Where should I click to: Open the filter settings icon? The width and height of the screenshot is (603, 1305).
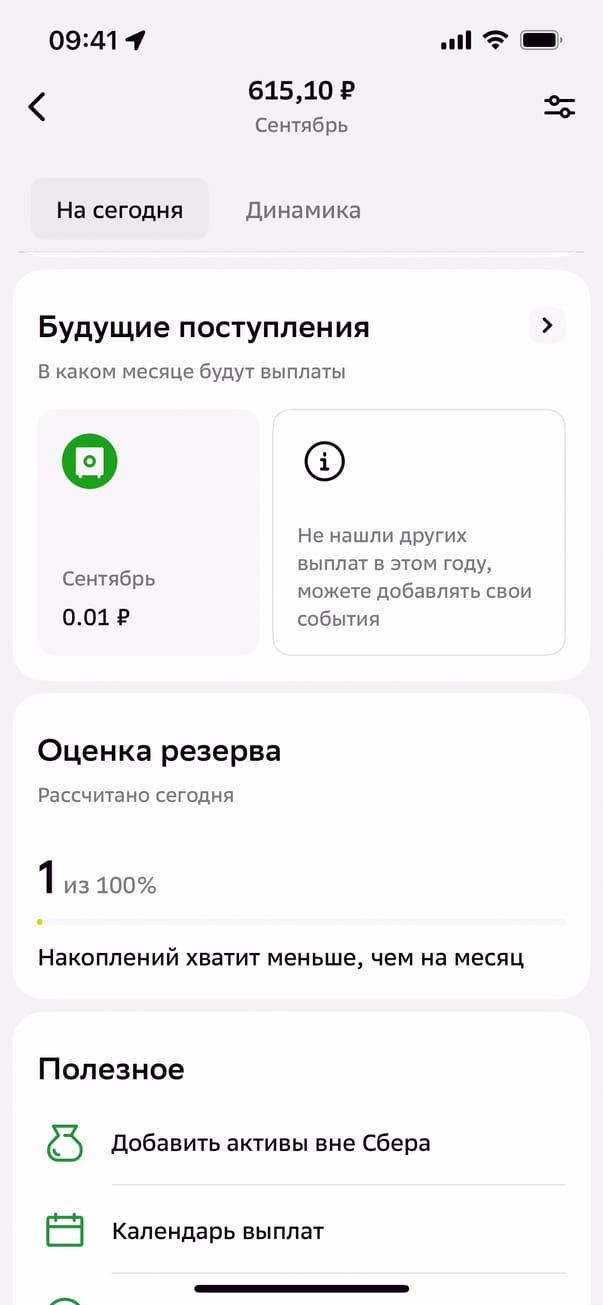559,107
